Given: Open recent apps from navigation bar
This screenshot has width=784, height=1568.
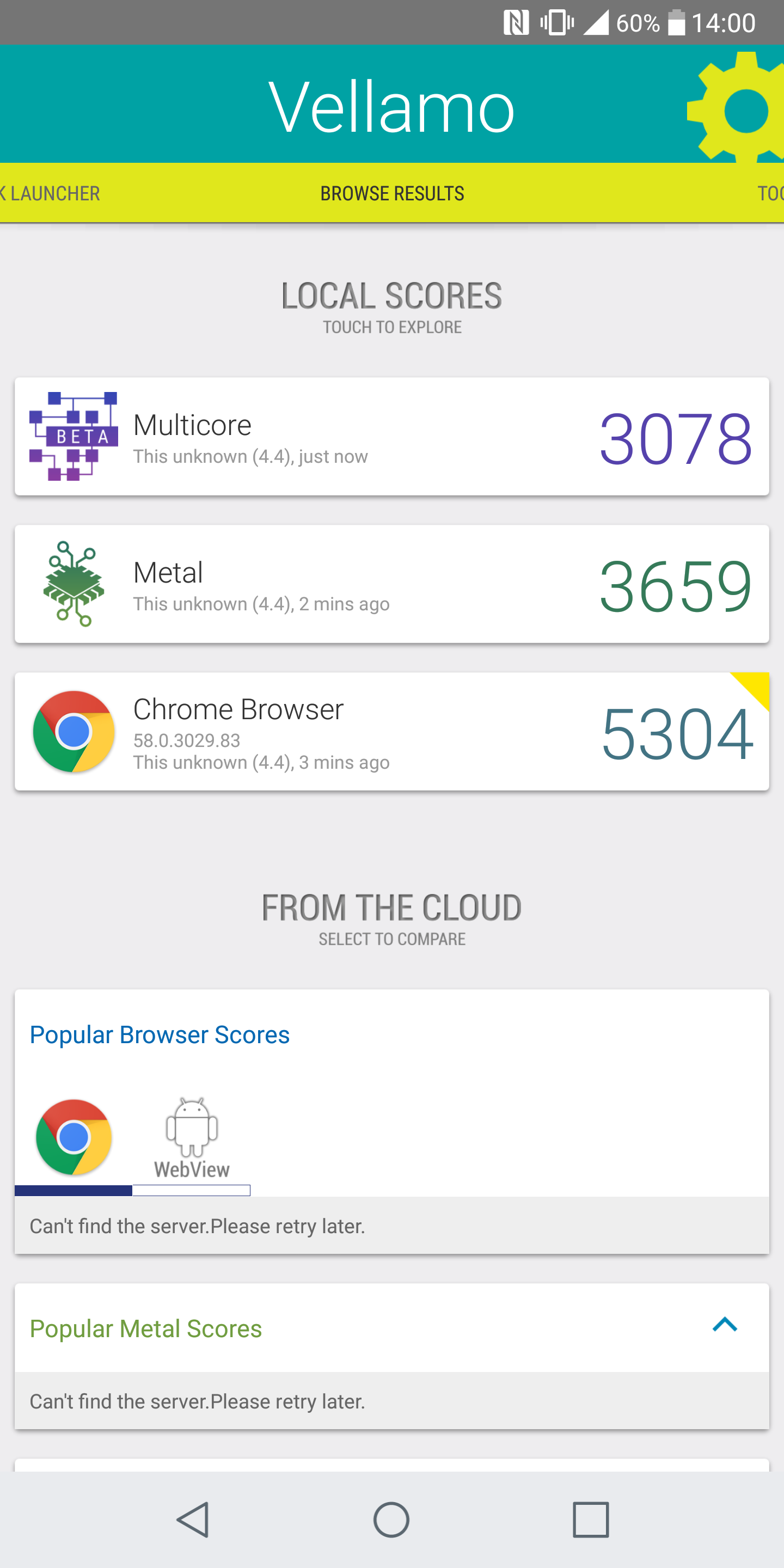Looking at the screenshot, I should click(590, 1520).
